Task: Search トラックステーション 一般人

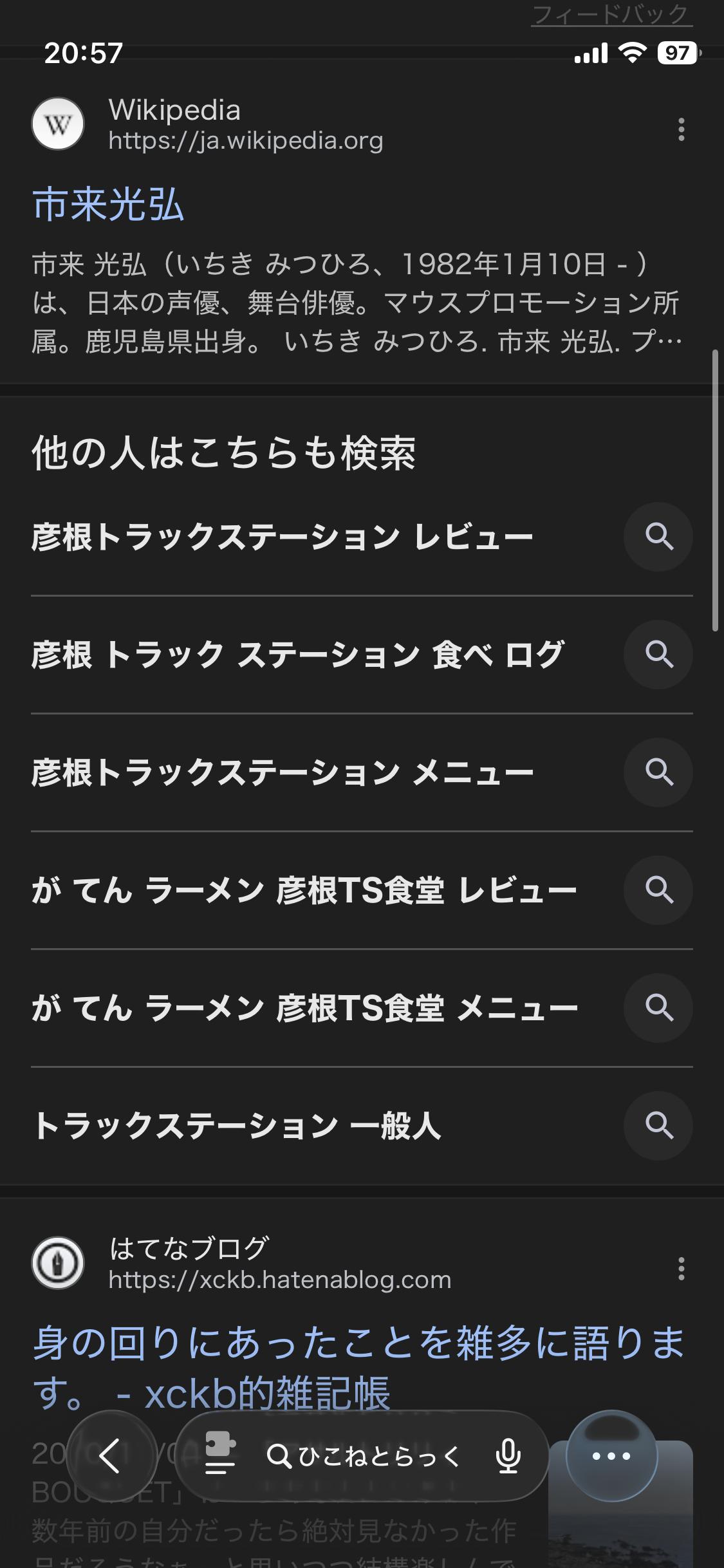Action: point(236,1126)
